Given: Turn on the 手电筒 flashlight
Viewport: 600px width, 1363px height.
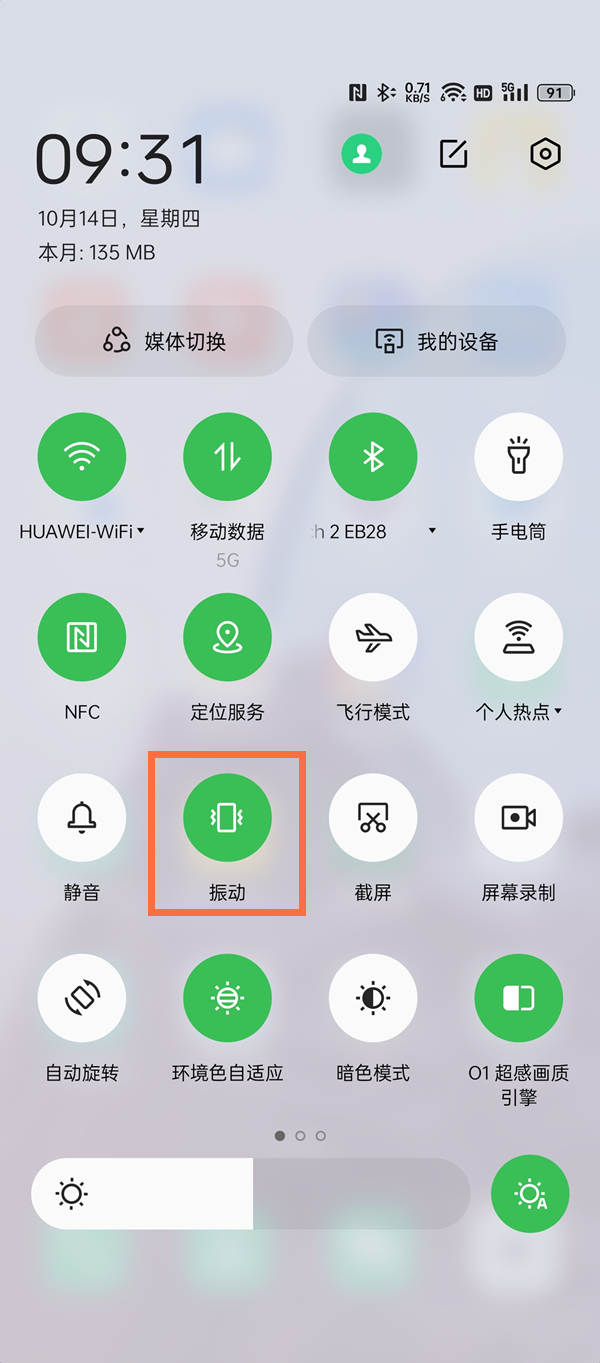Looking at the screenshot, I should pos(518,457).
